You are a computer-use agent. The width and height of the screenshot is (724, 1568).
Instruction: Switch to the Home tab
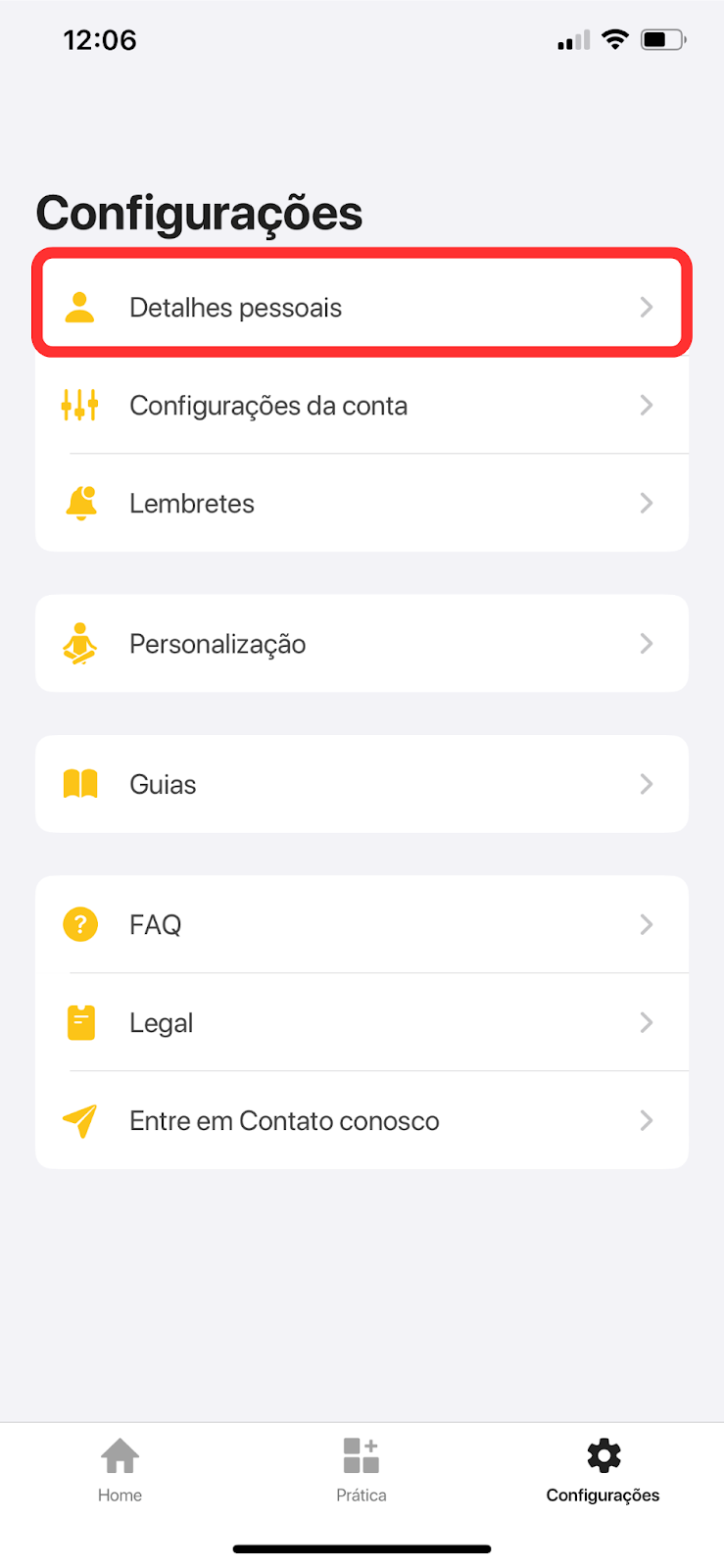click(121, 1470)
